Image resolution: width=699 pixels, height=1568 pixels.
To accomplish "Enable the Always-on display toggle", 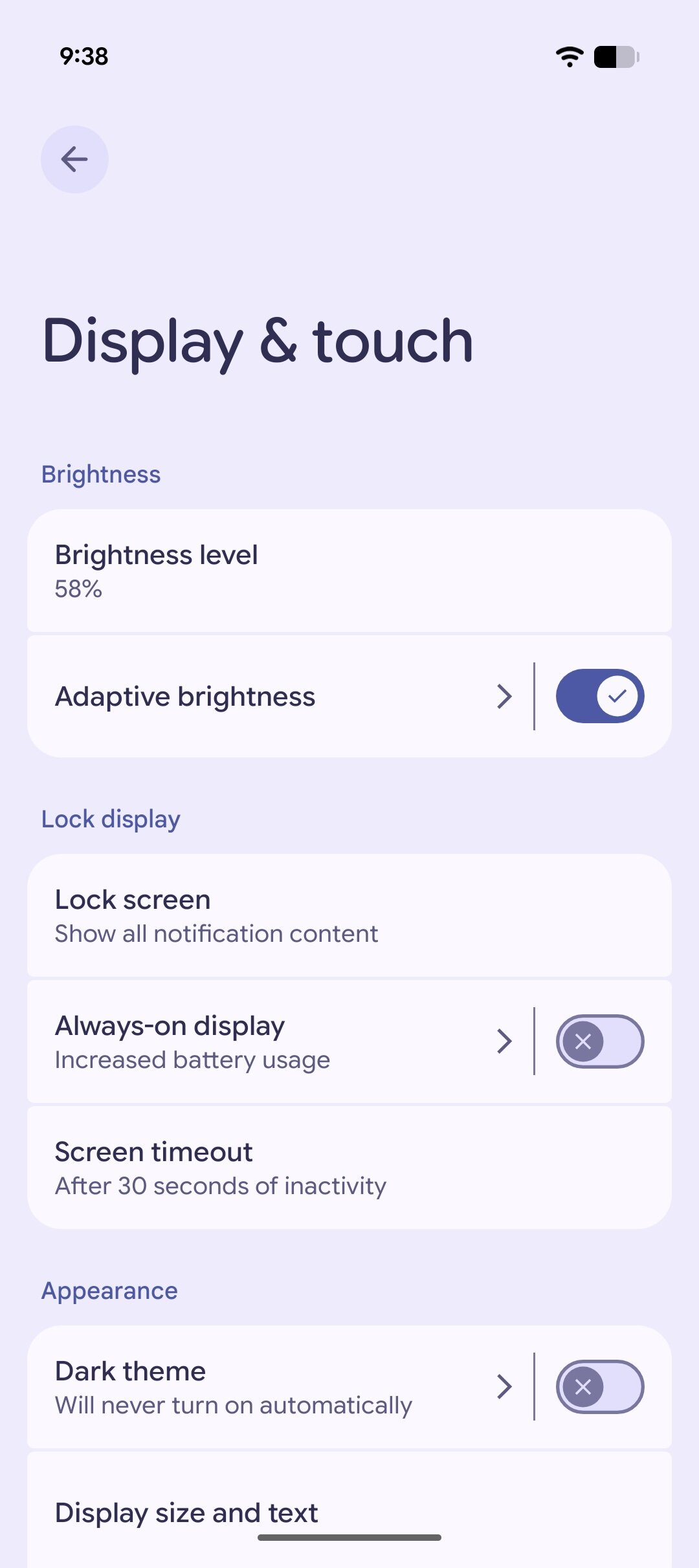I will tap(599, 1041).
